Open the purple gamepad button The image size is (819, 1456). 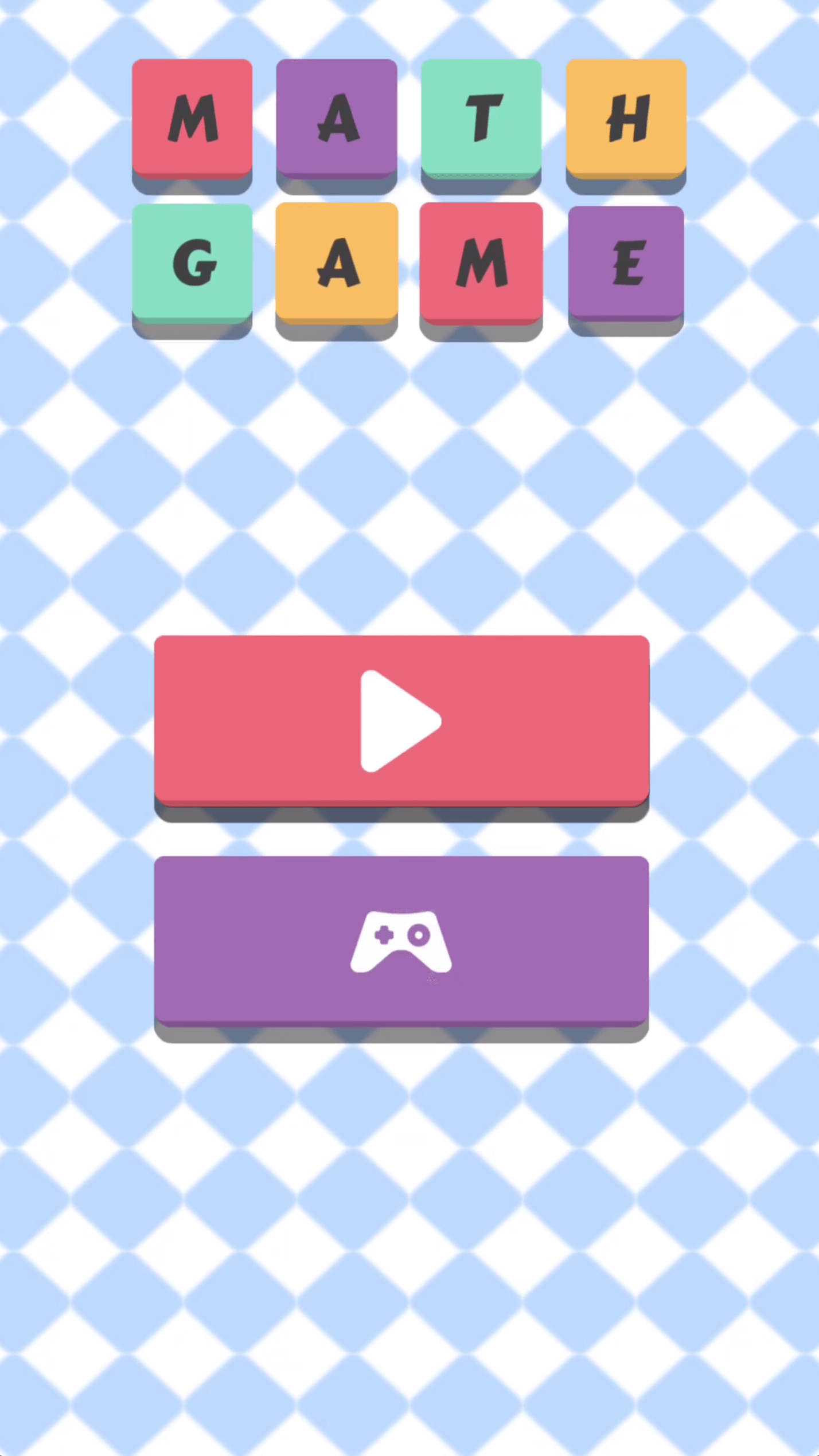[x=401, y=941]
